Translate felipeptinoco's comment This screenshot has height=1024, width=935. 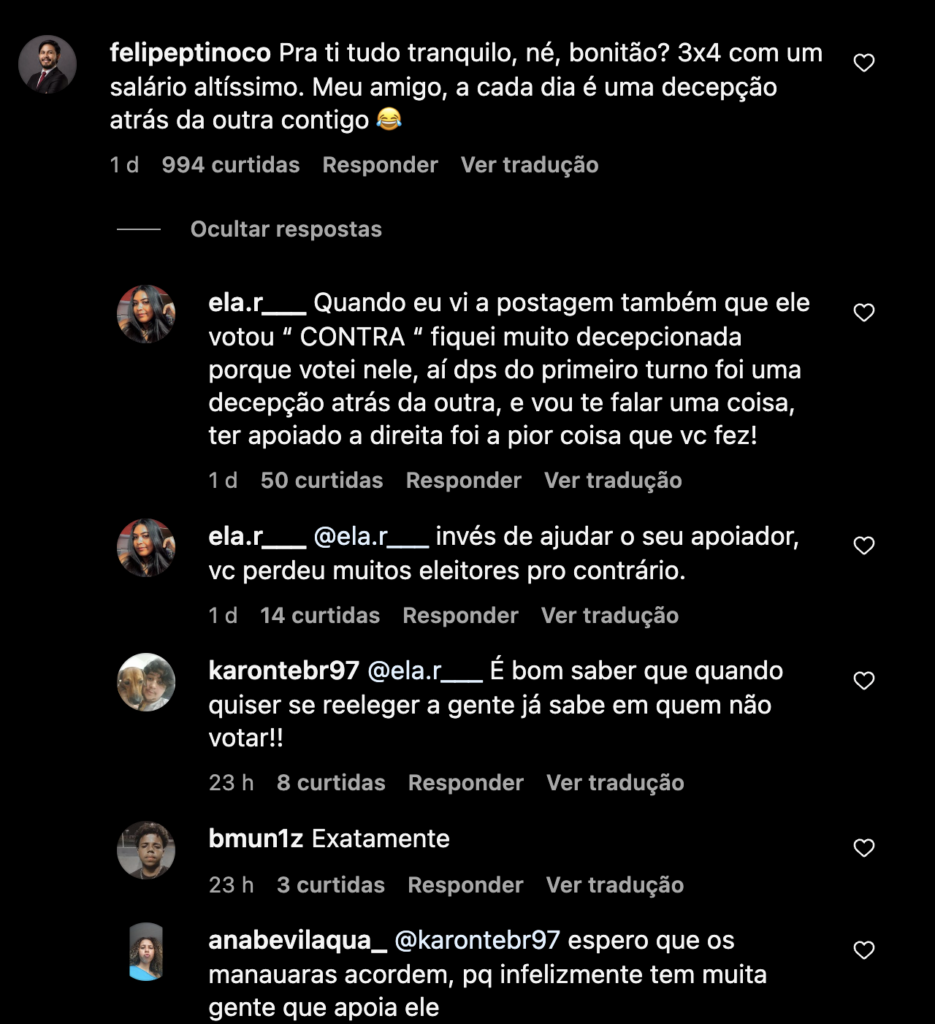529,165
